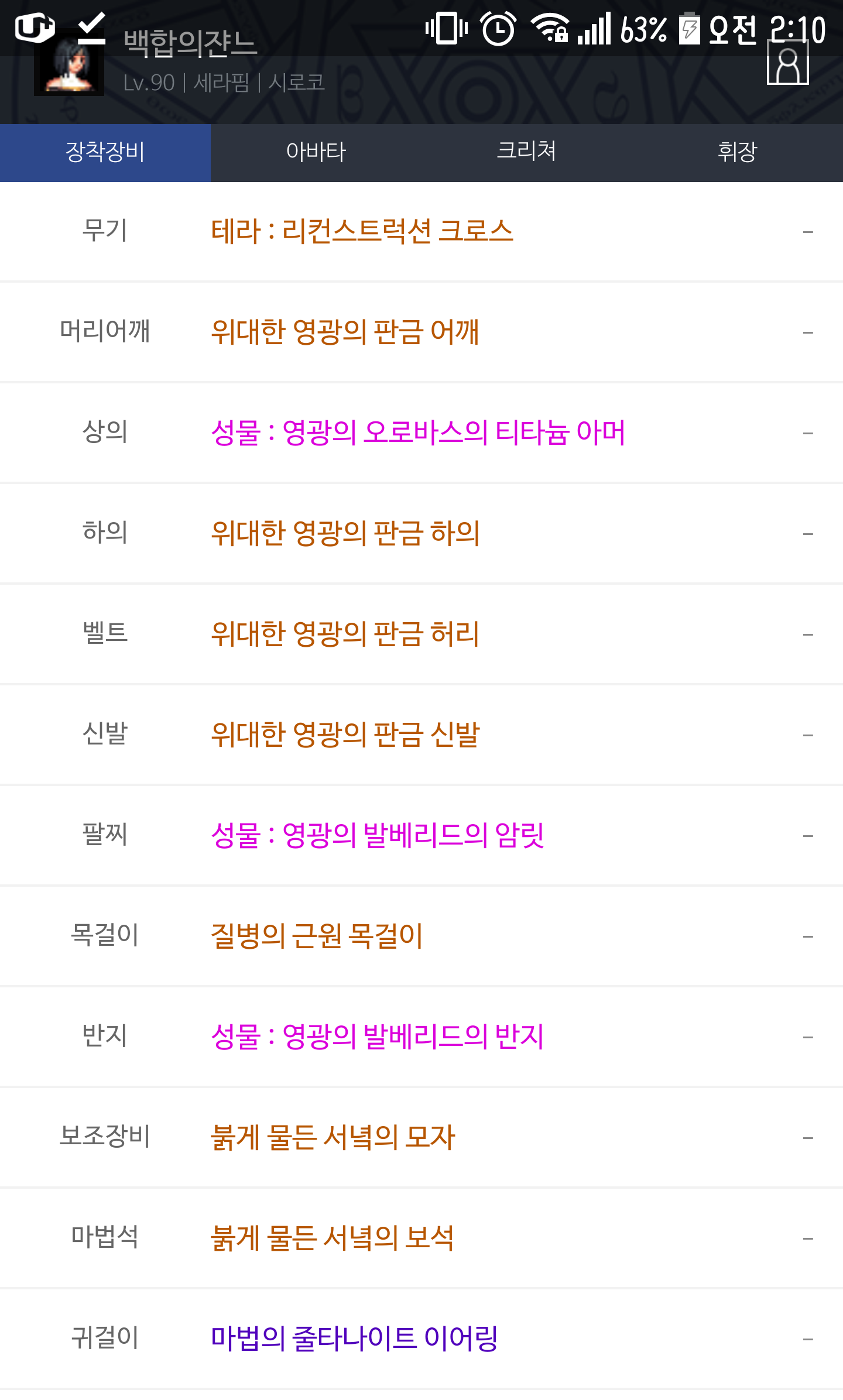The image size is (843, 1400).
Task: Open 성물 : 영광의 발베리드의 암릿
Action: coord(421,836)
